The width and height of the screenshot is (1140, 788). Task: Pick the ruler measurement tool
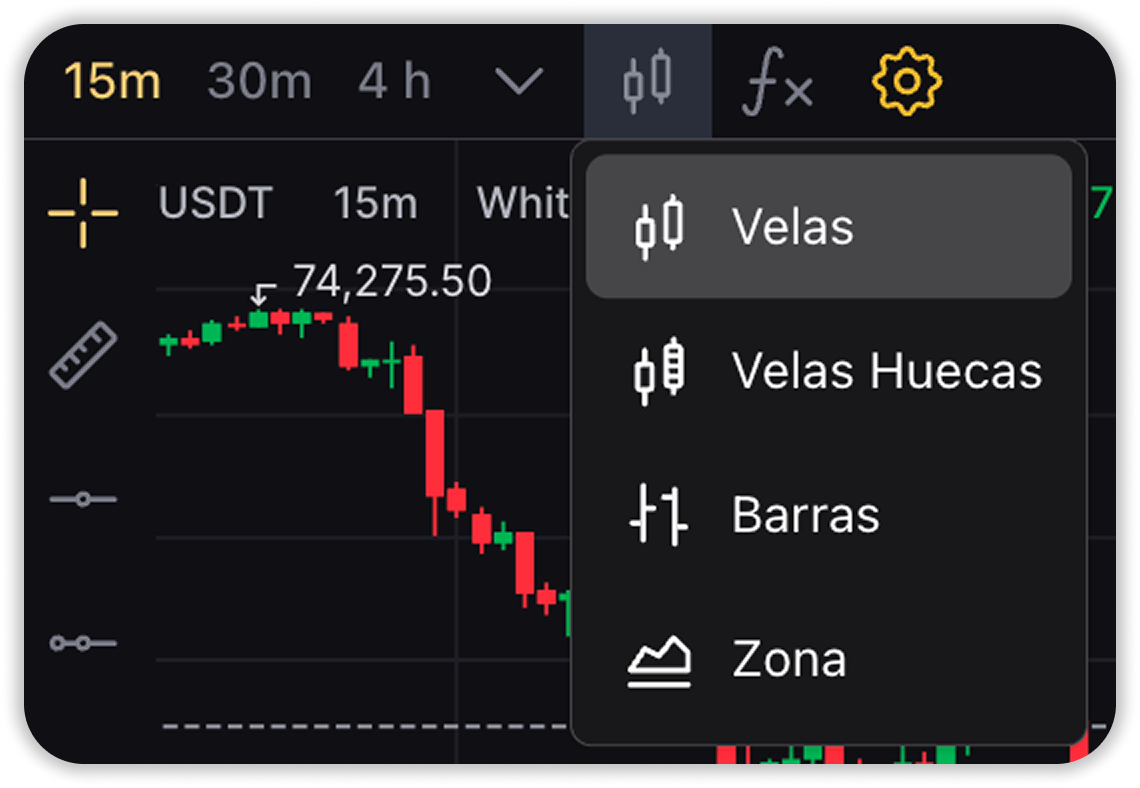[84, 355]
